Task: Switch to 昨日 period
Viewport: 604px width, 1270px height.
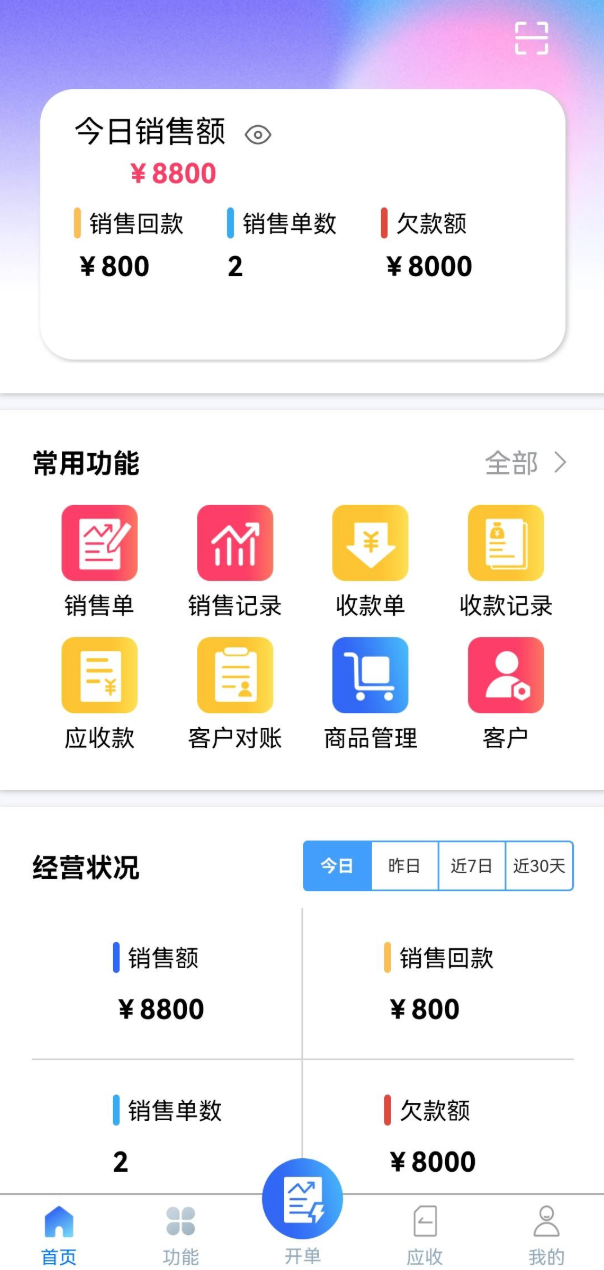Action: pos(404,866)
